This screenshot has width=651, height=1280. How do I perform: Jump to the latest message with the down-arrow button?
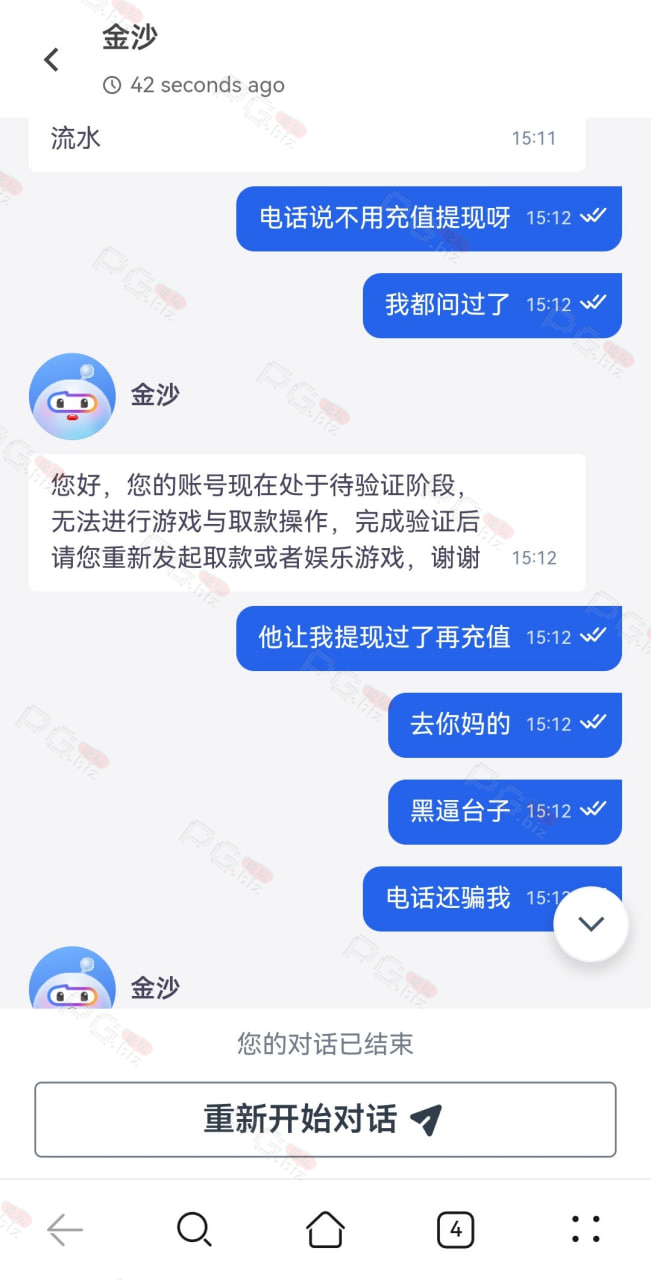591,924
